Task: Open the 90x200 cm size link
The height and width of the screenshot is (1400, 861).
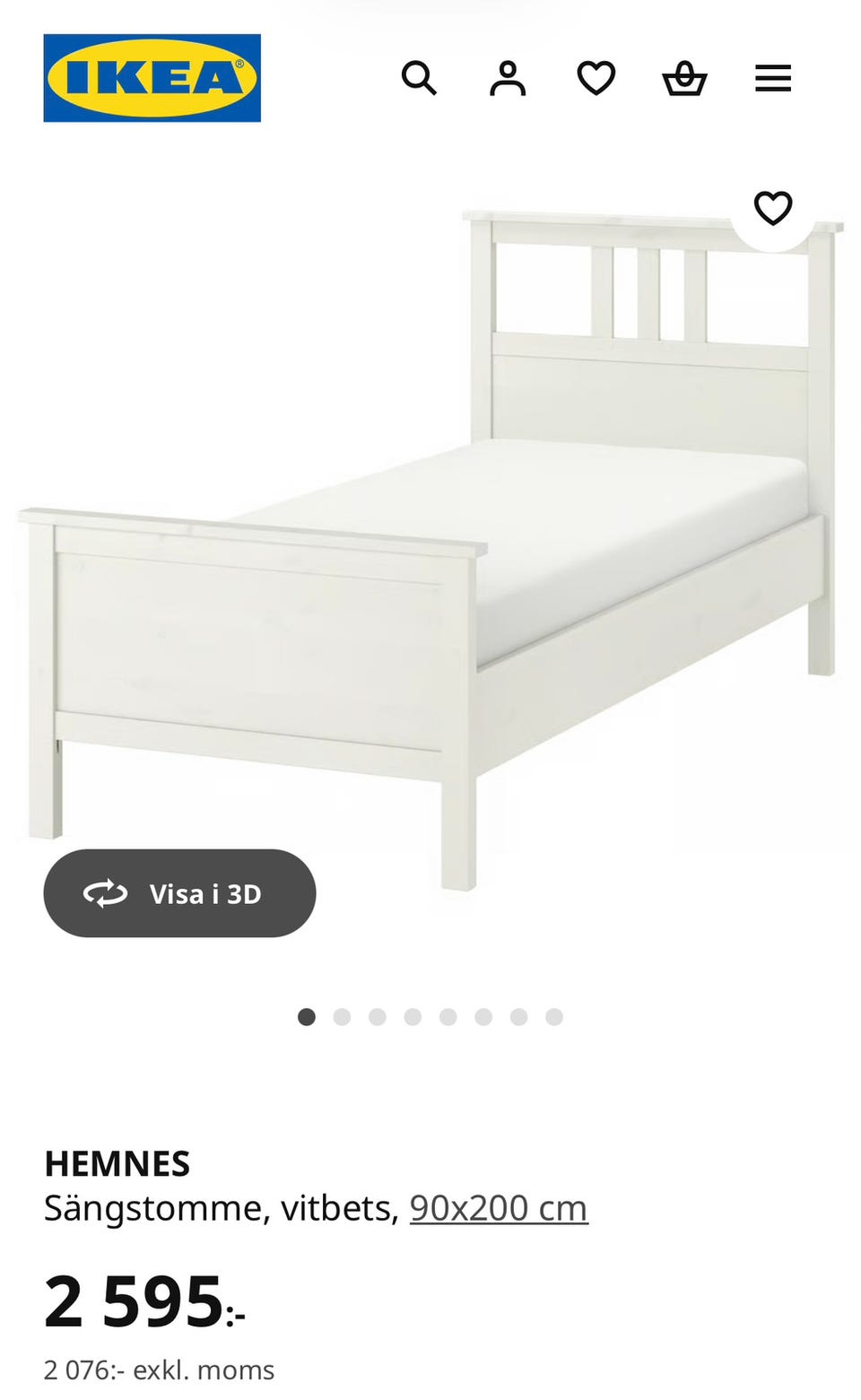Action: coord(499,1208)
